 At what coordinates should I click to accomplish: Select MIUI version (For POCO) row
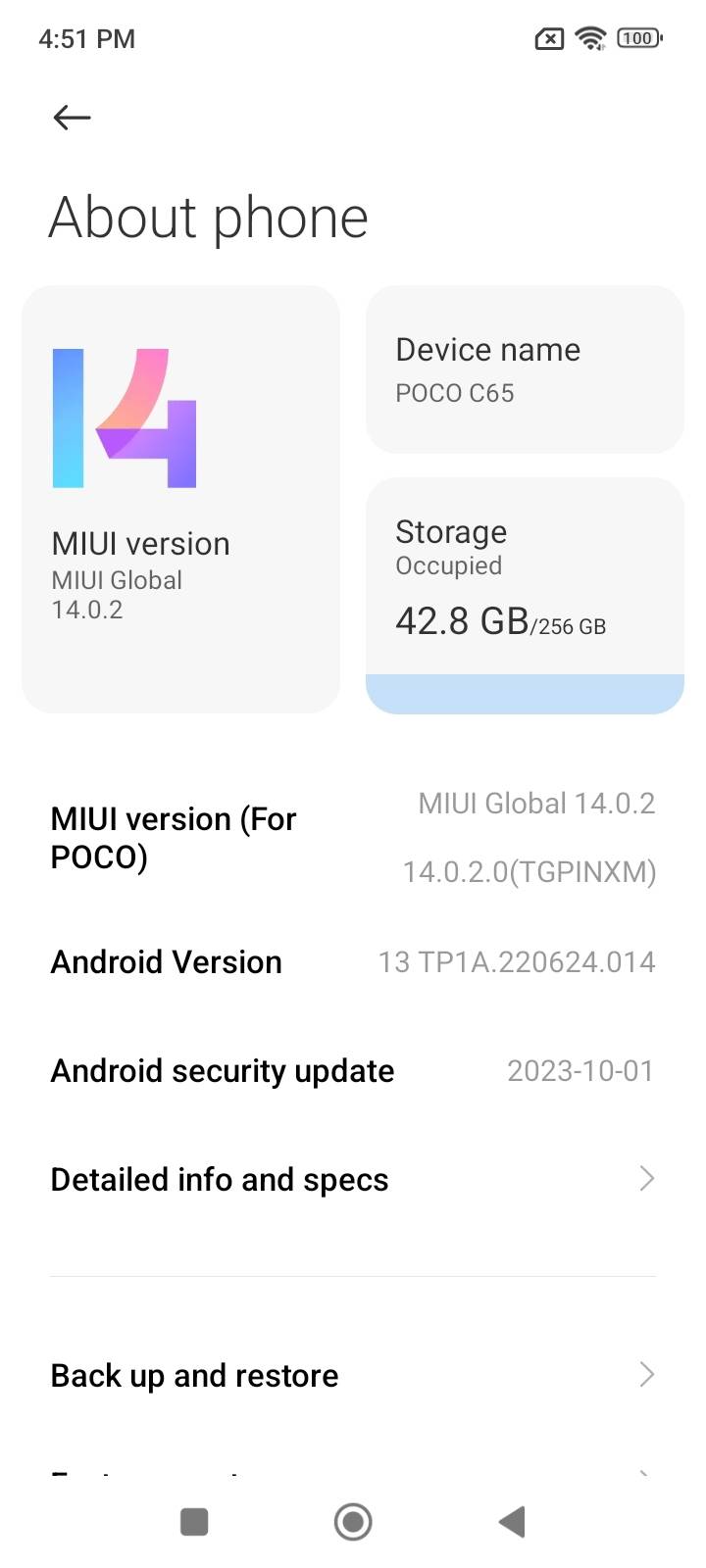(x=353, y=838)
